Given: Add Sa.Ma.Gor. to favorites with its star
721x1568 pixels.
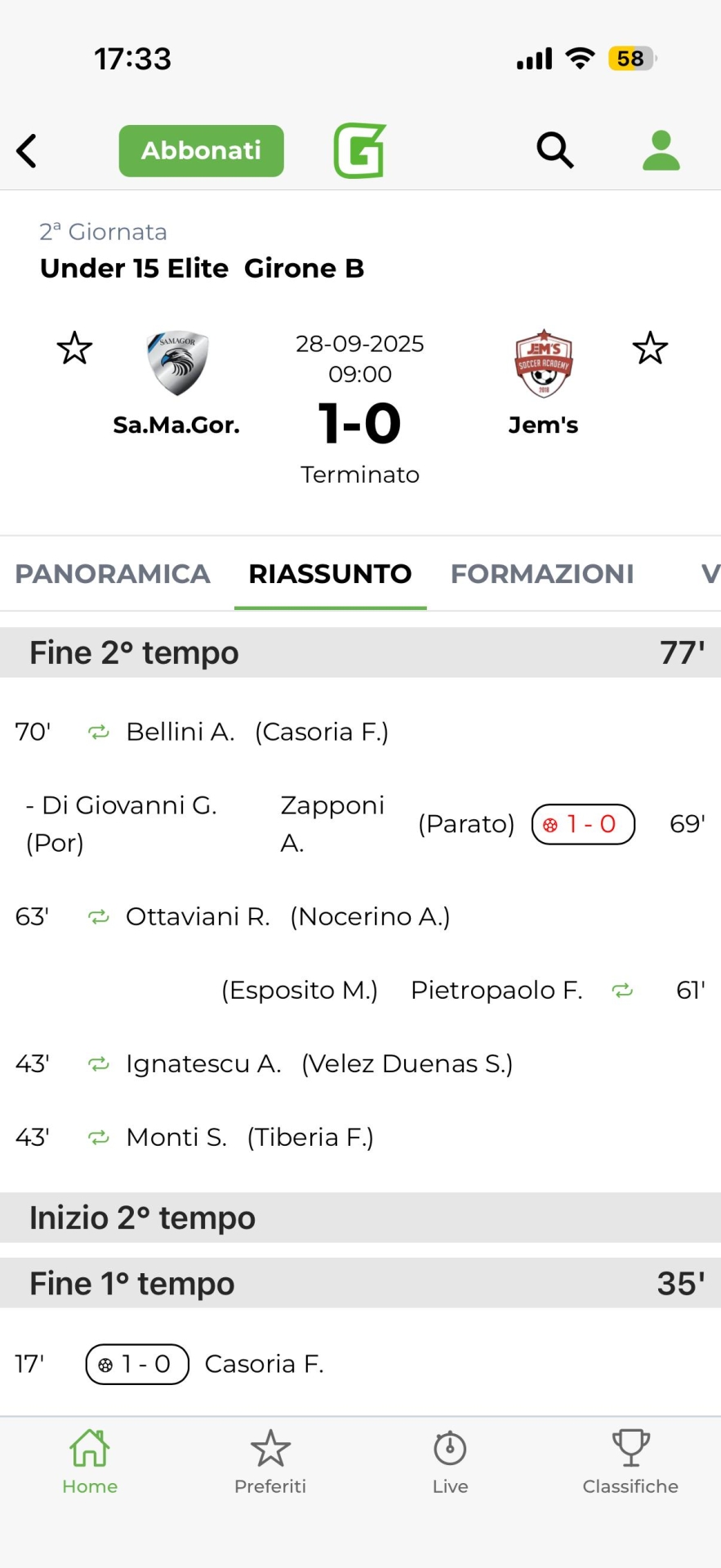Looking at the screenshot, I should [74, 349].
